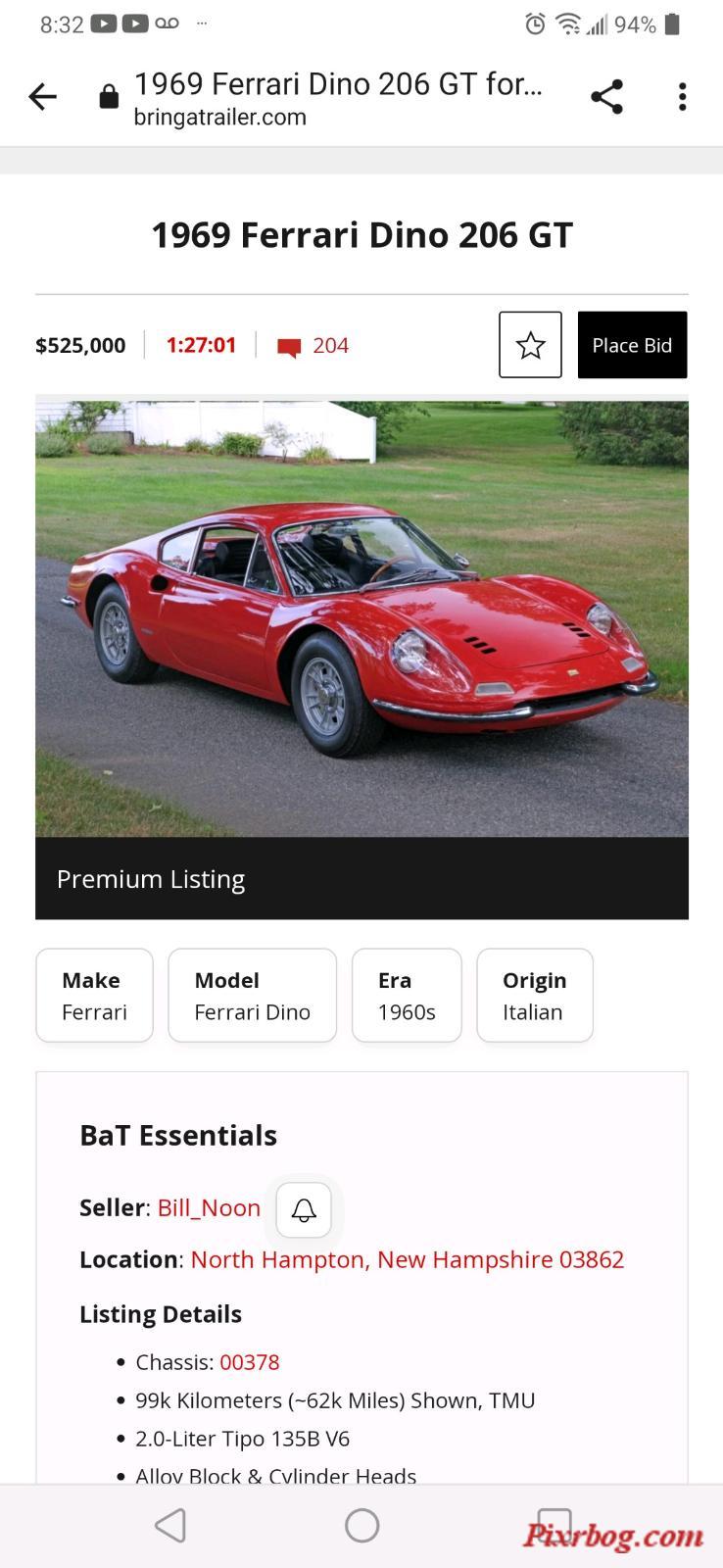This screenshot has height=1568, width=723.
Task: Tap the Place Bid button
Action: point(632,345)
